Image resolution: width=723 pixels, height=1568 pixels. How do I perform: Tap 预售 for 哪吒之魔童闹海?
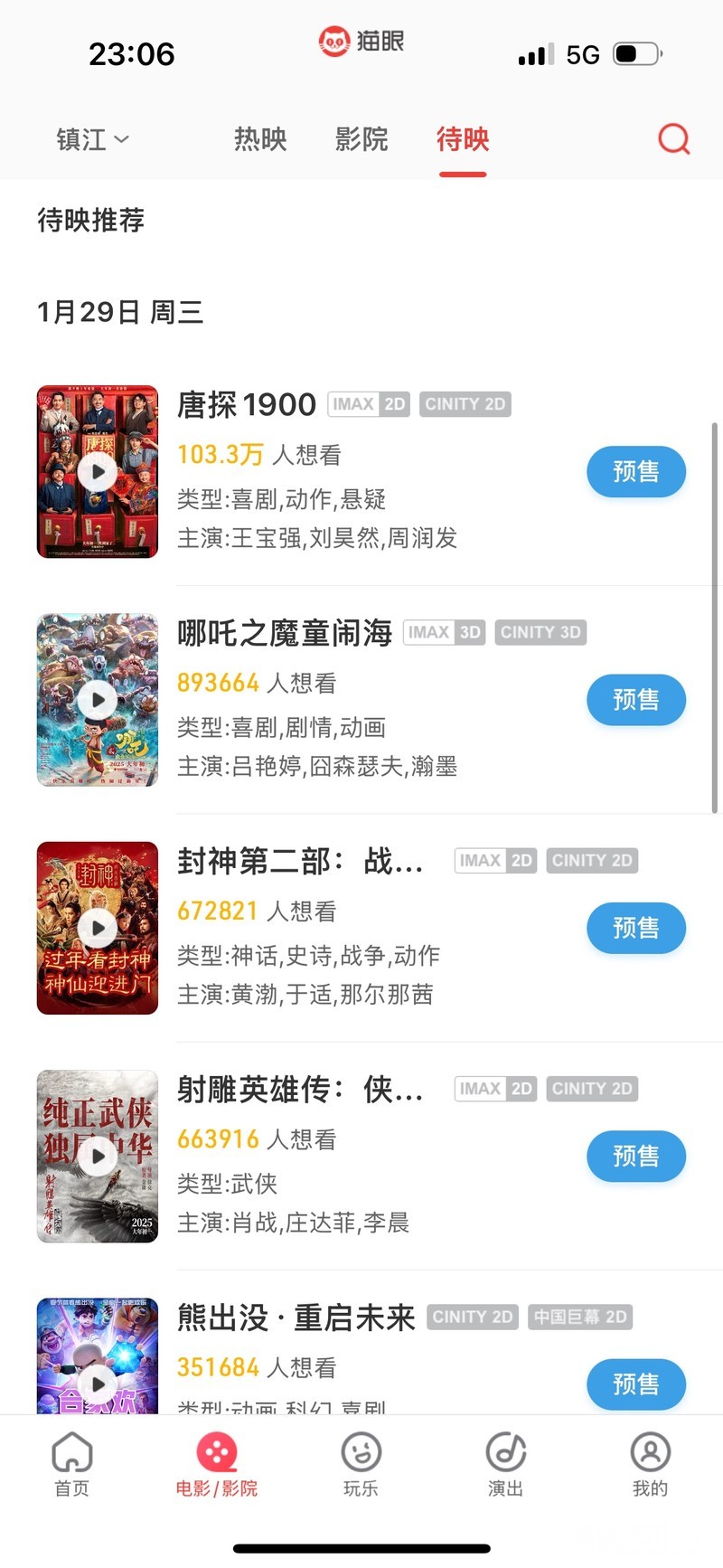pyautogui.click(x=635, y=700)
